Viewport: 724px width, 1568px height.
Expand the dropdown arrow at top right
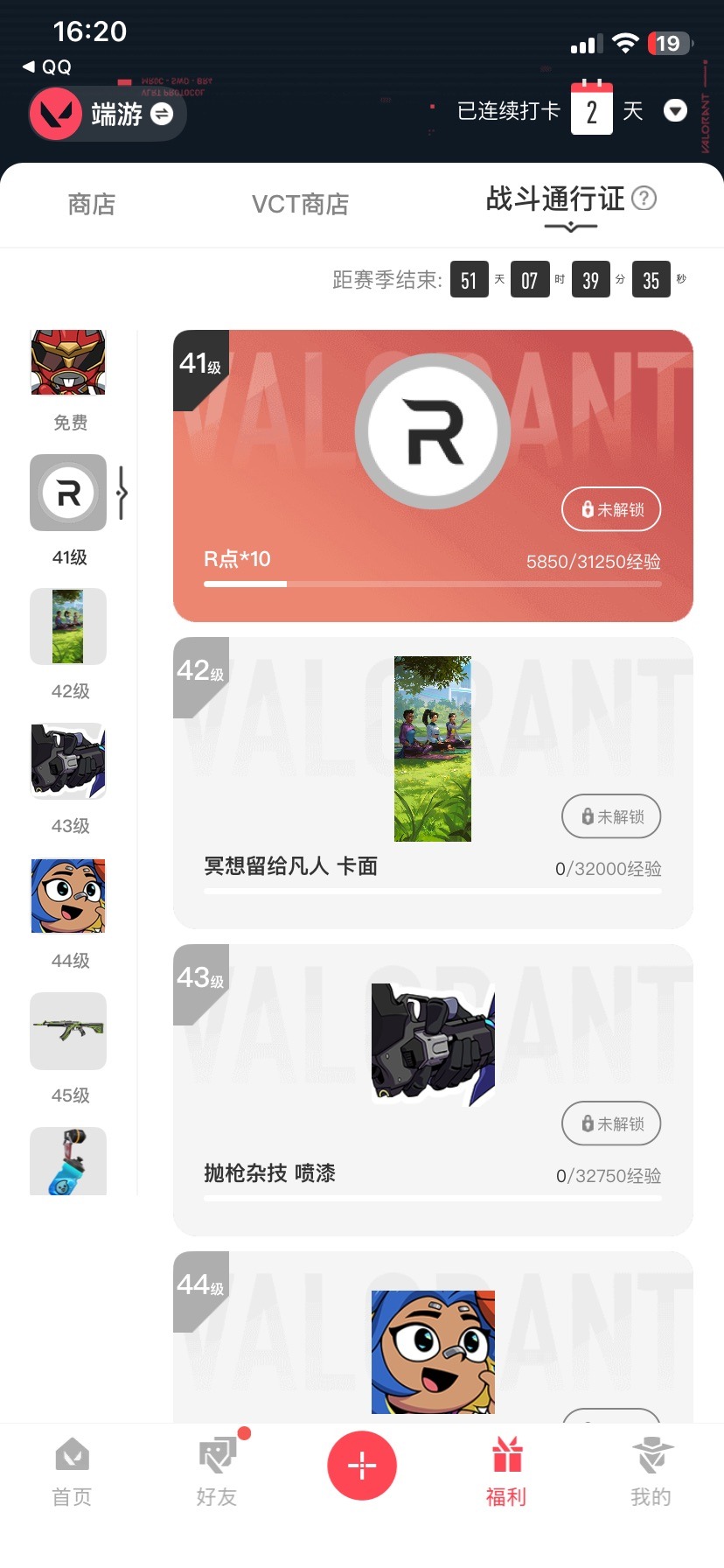click(675, 111)
